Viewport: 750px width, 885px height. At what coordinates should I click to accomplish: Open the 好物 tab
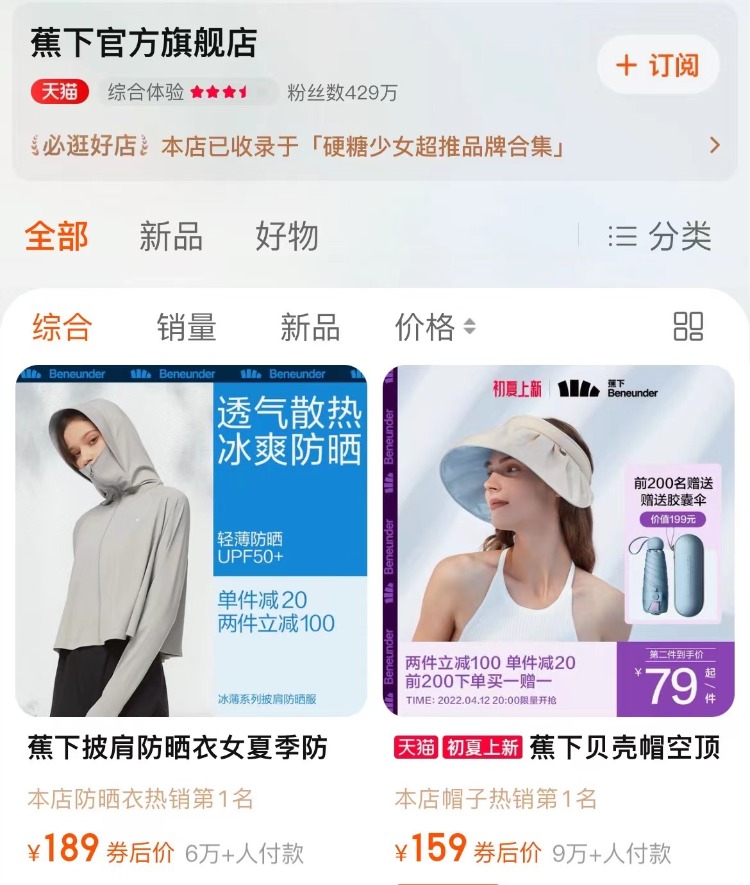point(287,237)
